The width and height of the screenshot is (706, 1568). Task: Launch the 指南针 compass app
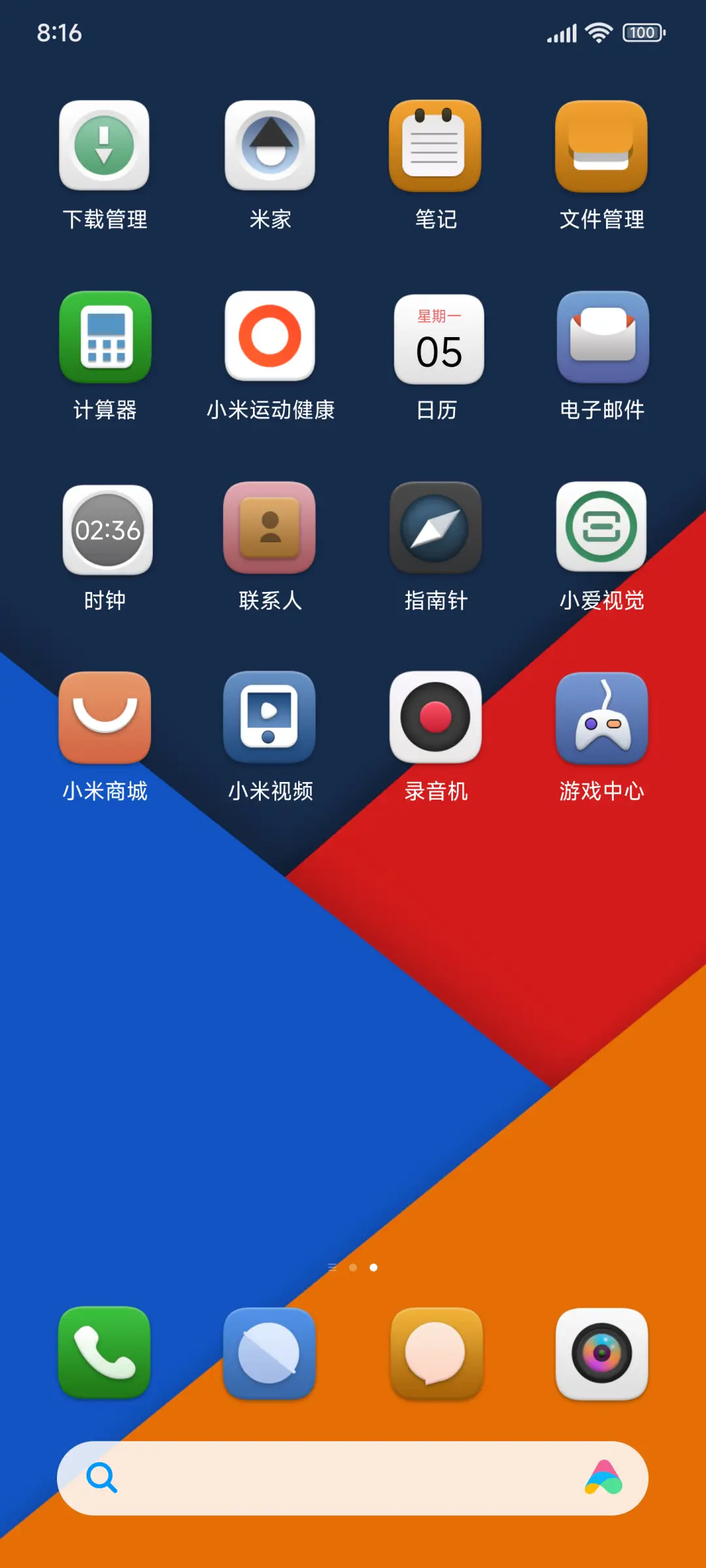pos(436,528)
